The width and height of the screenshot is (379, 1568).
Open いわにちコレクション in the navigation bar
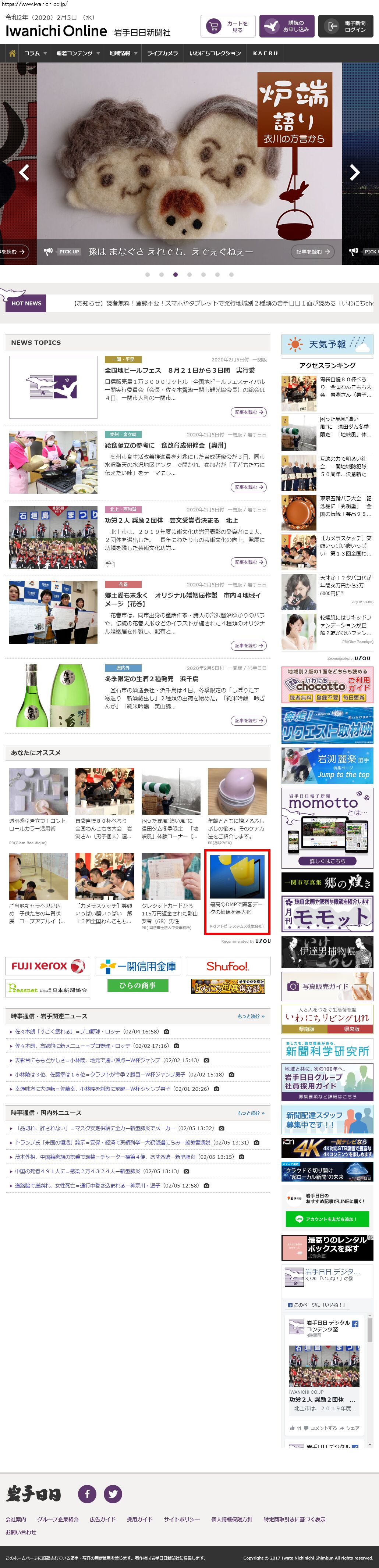(x=215, y=53)
